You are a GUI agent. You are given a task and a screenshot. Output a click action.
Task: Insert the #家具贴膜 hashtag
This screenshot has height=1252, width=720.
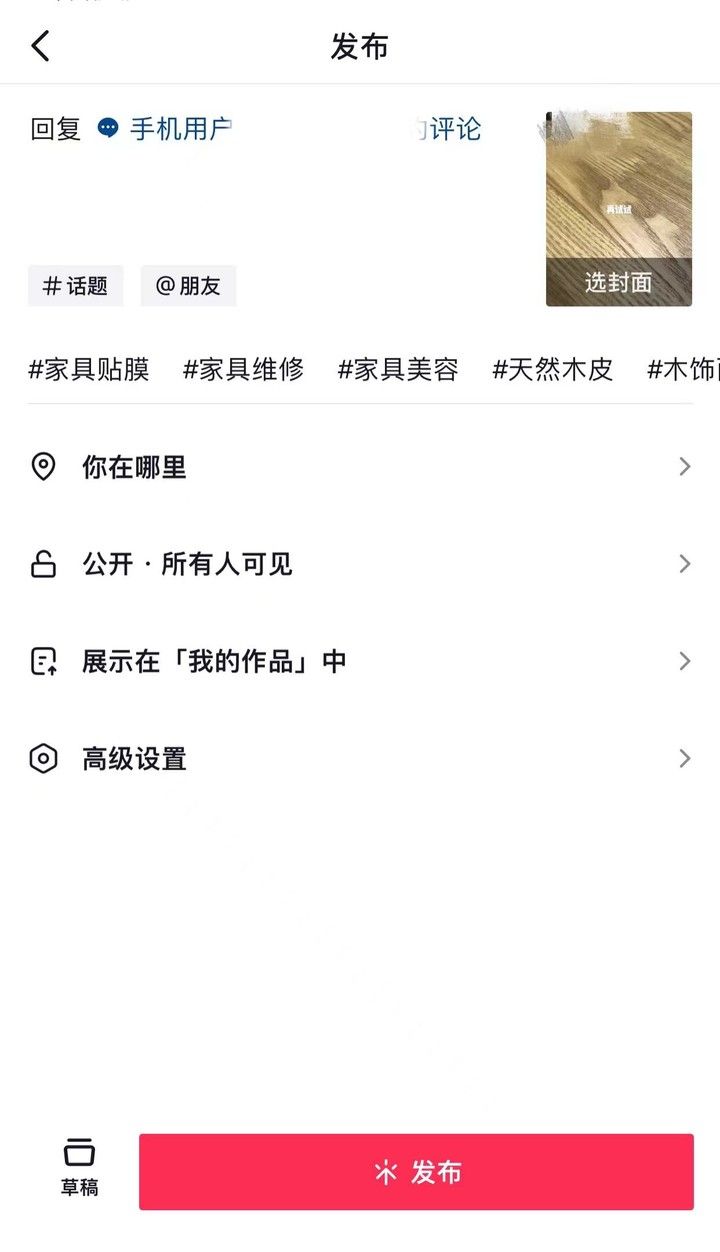pyautogui.click(x=89, y=370)
